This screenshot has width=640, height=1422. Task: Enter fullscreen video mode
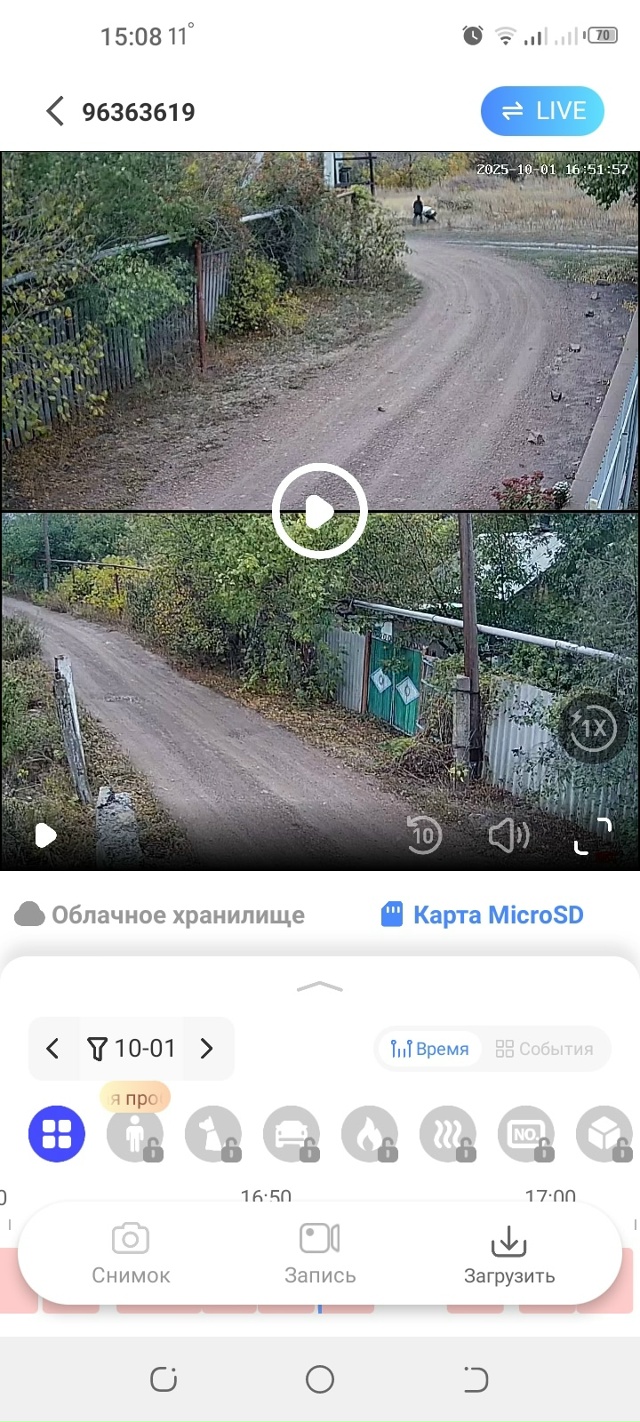point(592,835)
